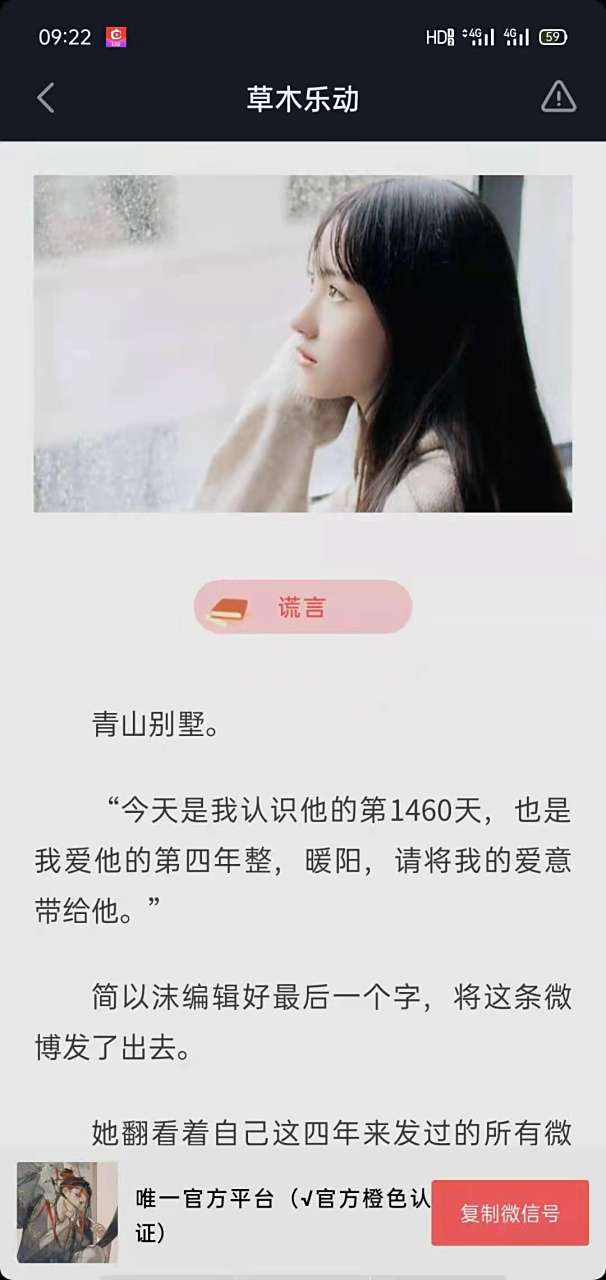Go back using the top-left arrow
The image size is (606, 1280).
pyautogui.click(x=45, y=98)
